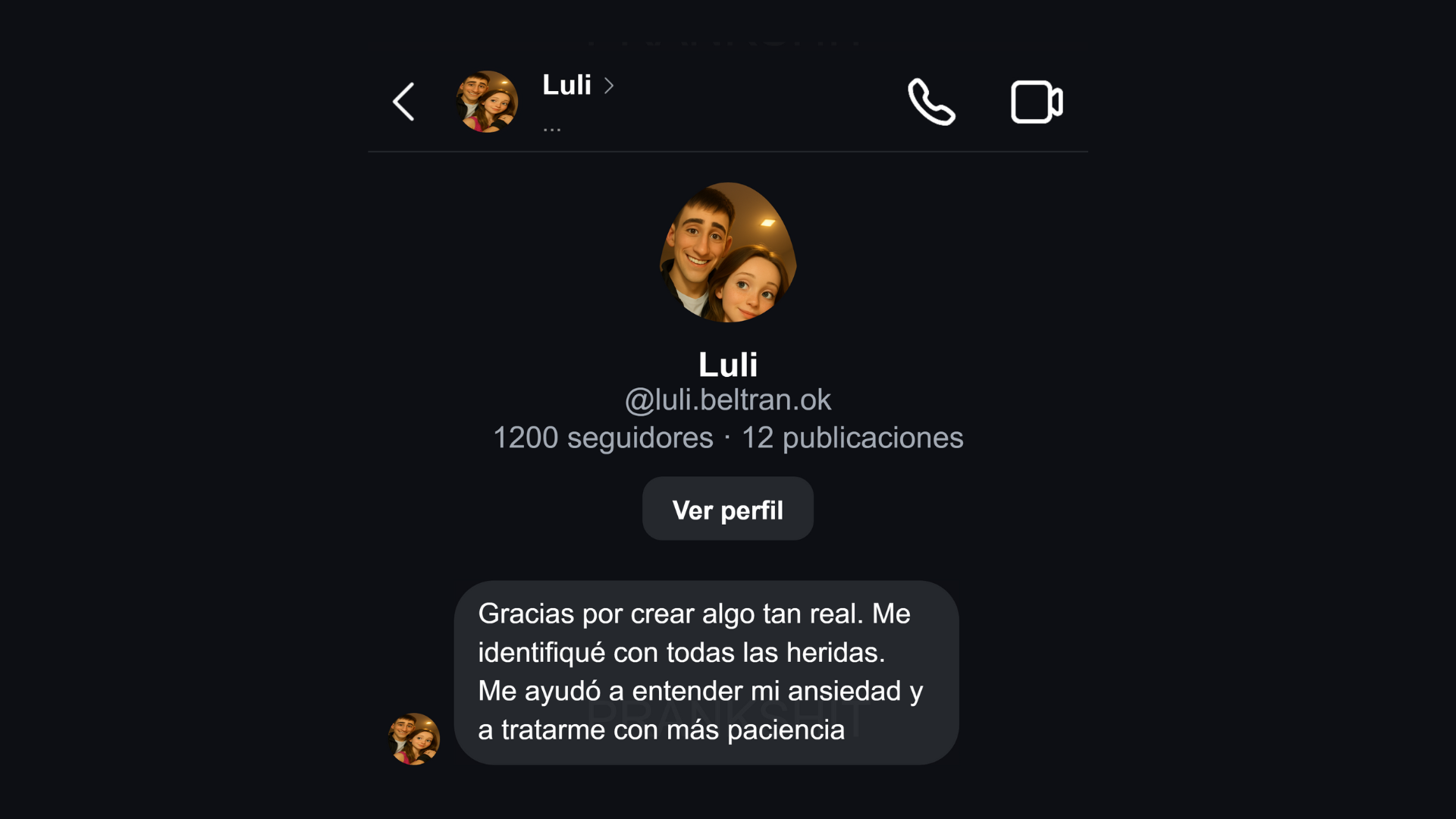The image size is (1456, 819).
Task: Start a voice call with Luli
Action: click(931, 102)
